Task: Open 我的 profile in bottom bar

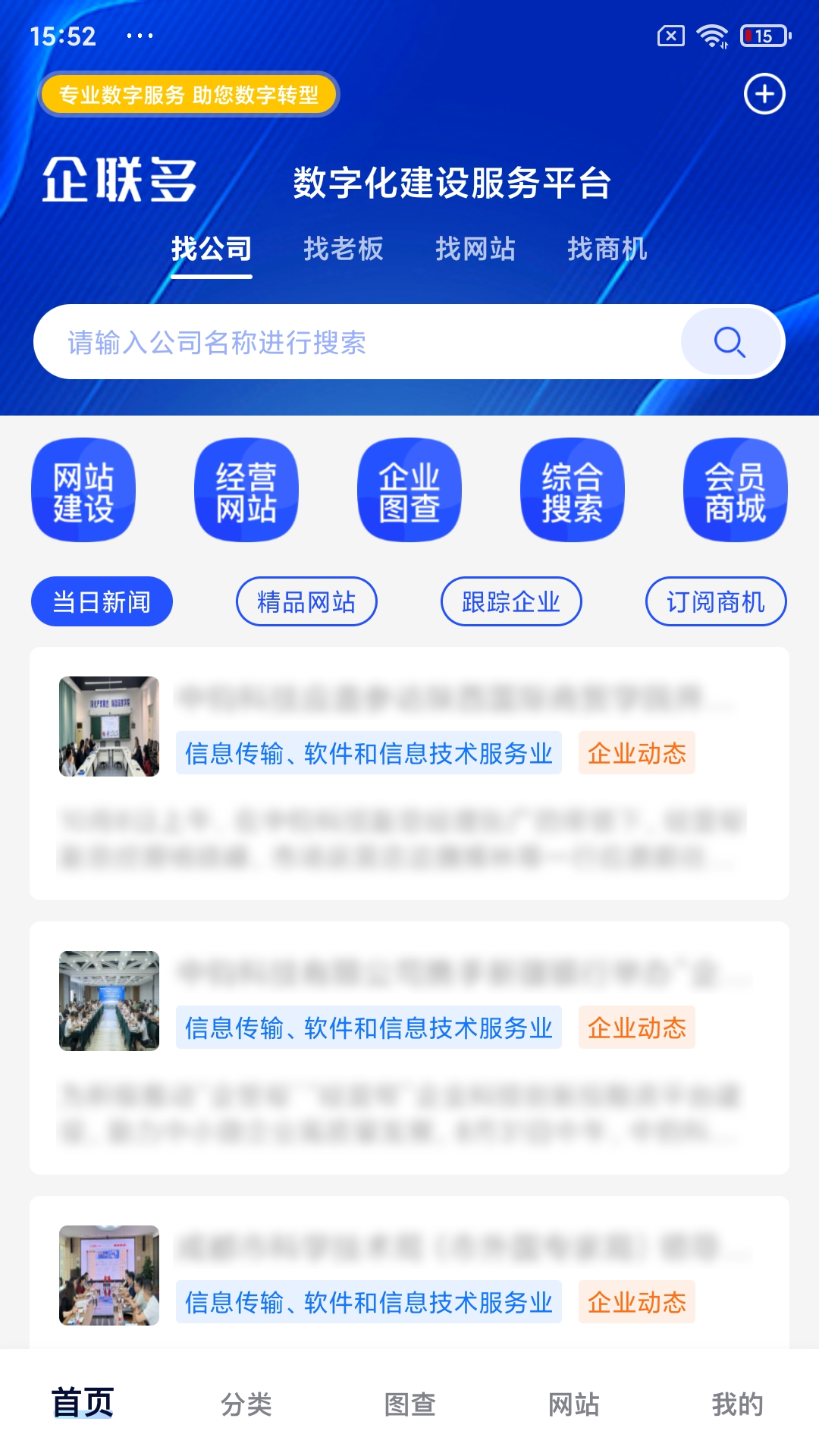Action: (739, 1405)
